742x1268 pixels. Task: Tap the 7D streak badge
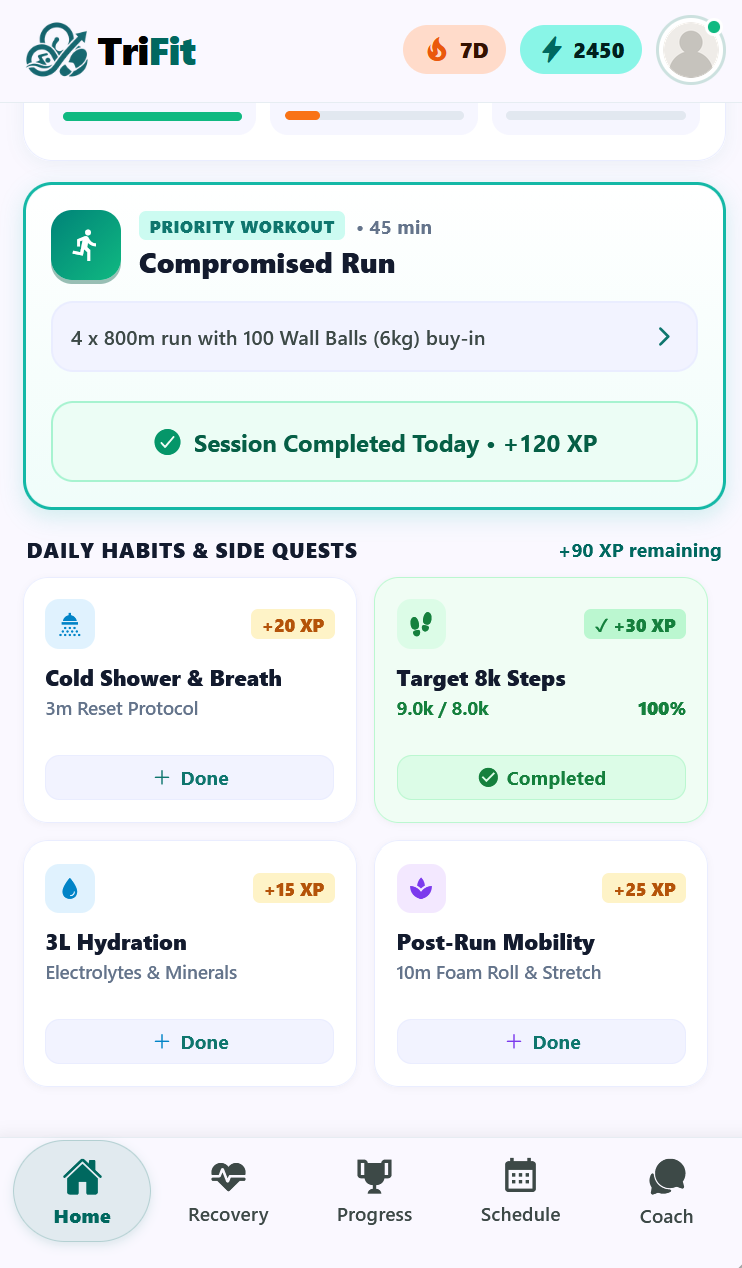click(454, 50)
